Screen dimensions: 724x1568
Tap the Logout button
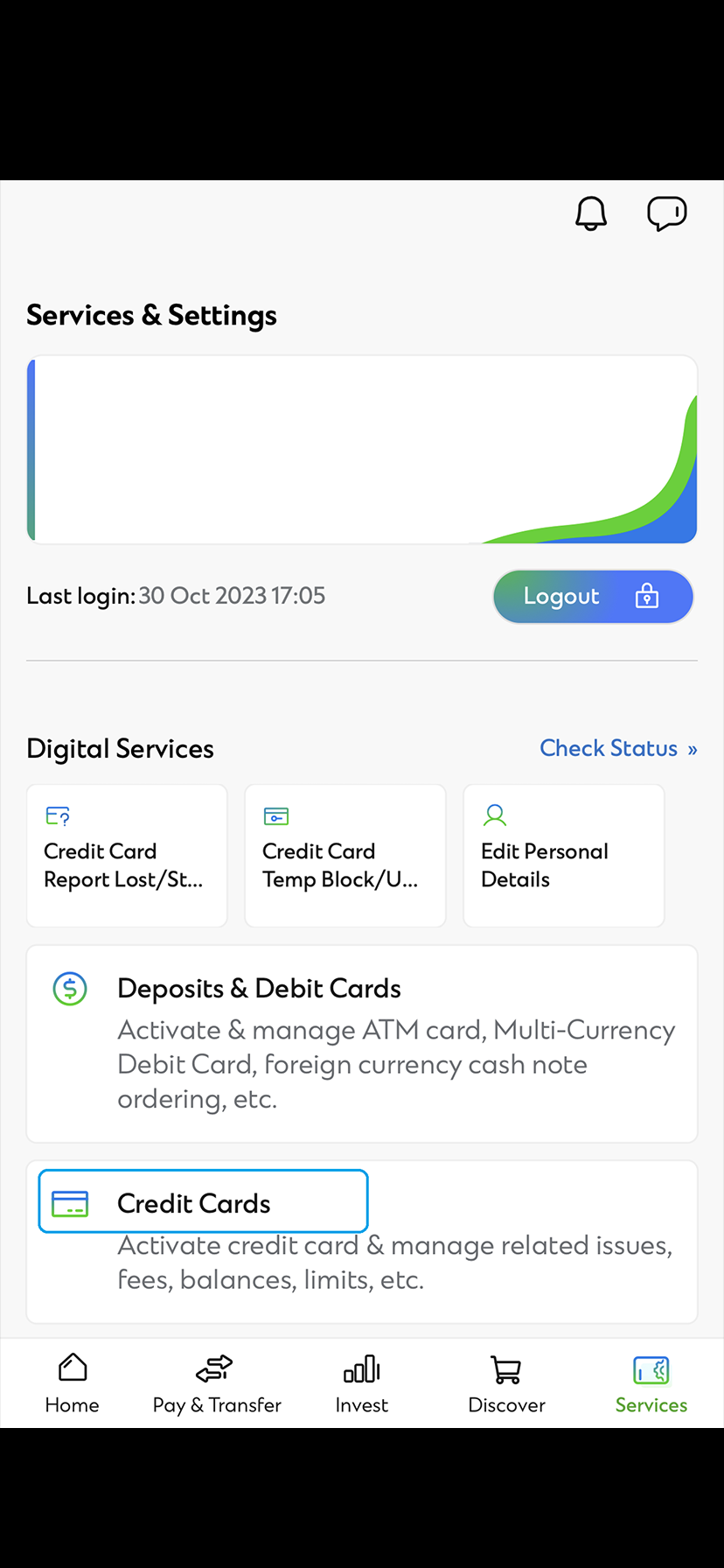click(593, 597)
